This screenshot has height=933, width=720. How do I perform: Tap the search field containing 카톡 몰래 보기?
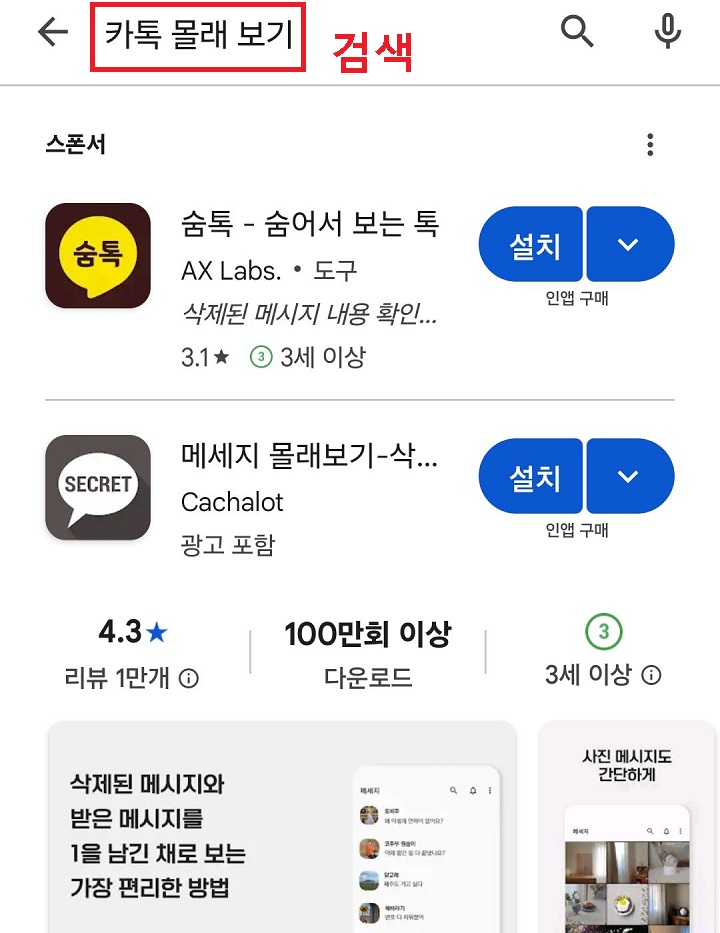(198, 33)
